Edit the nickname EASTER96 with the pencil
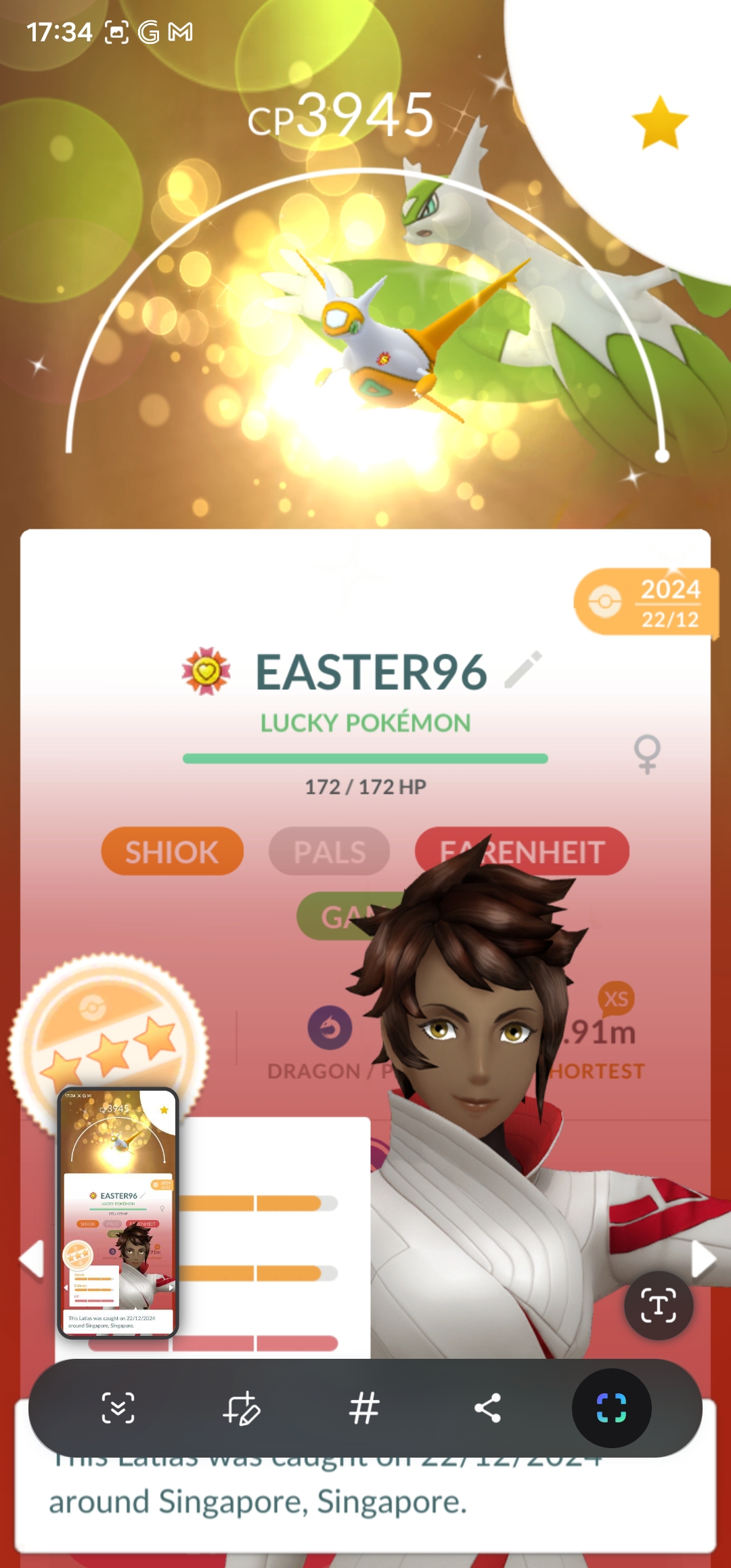 pos(523,670)
